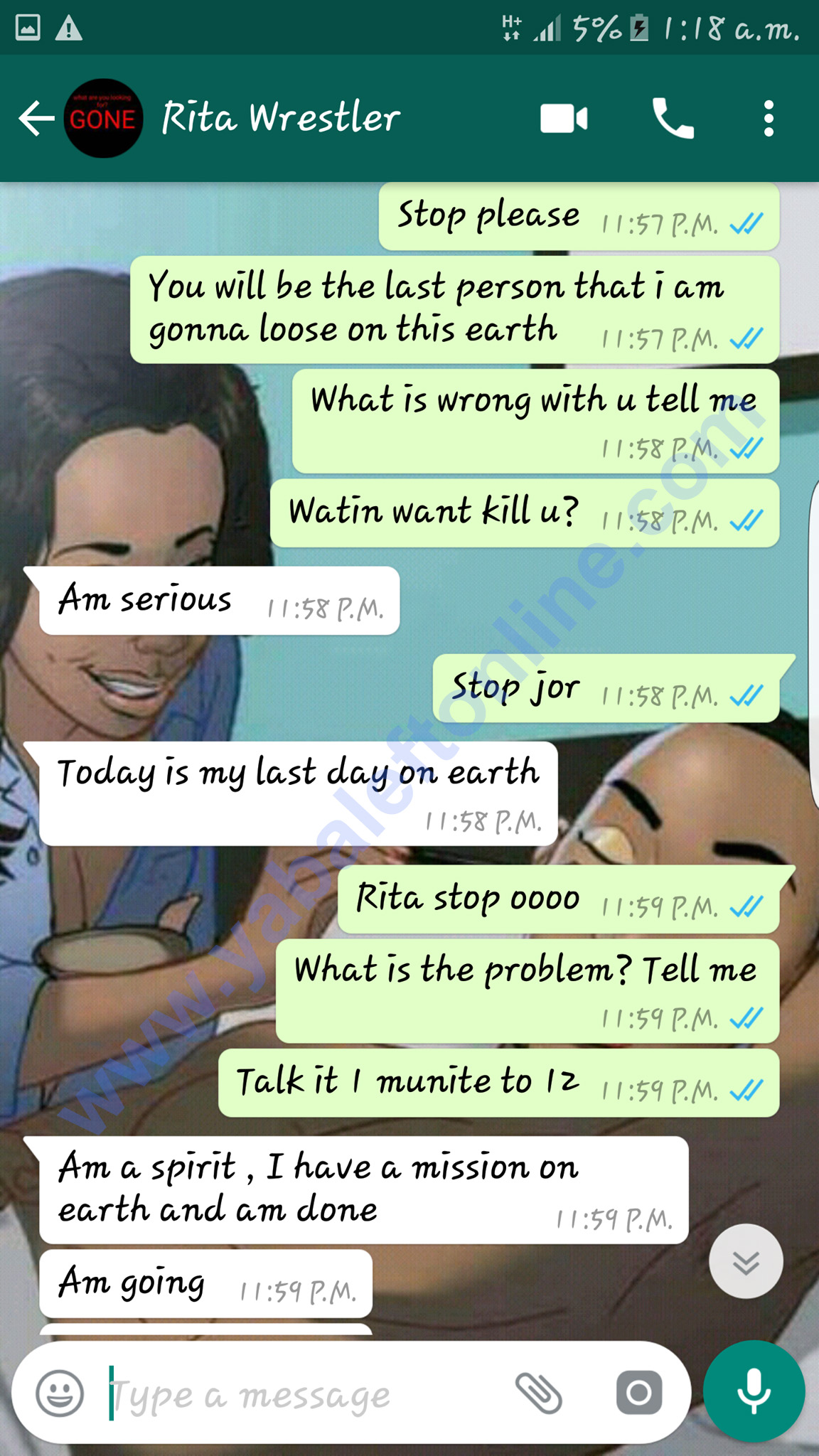Open Rita Wrestler's contact info

click(281, 118)
